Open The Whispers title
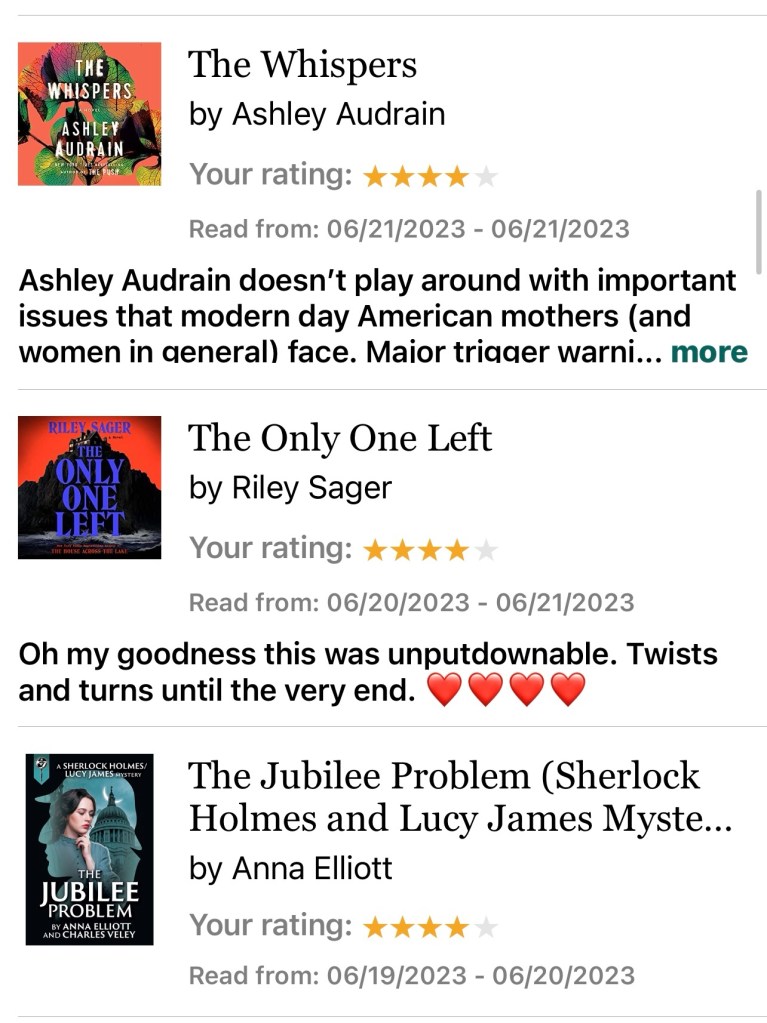The image size is (767, 1023). 302,65
